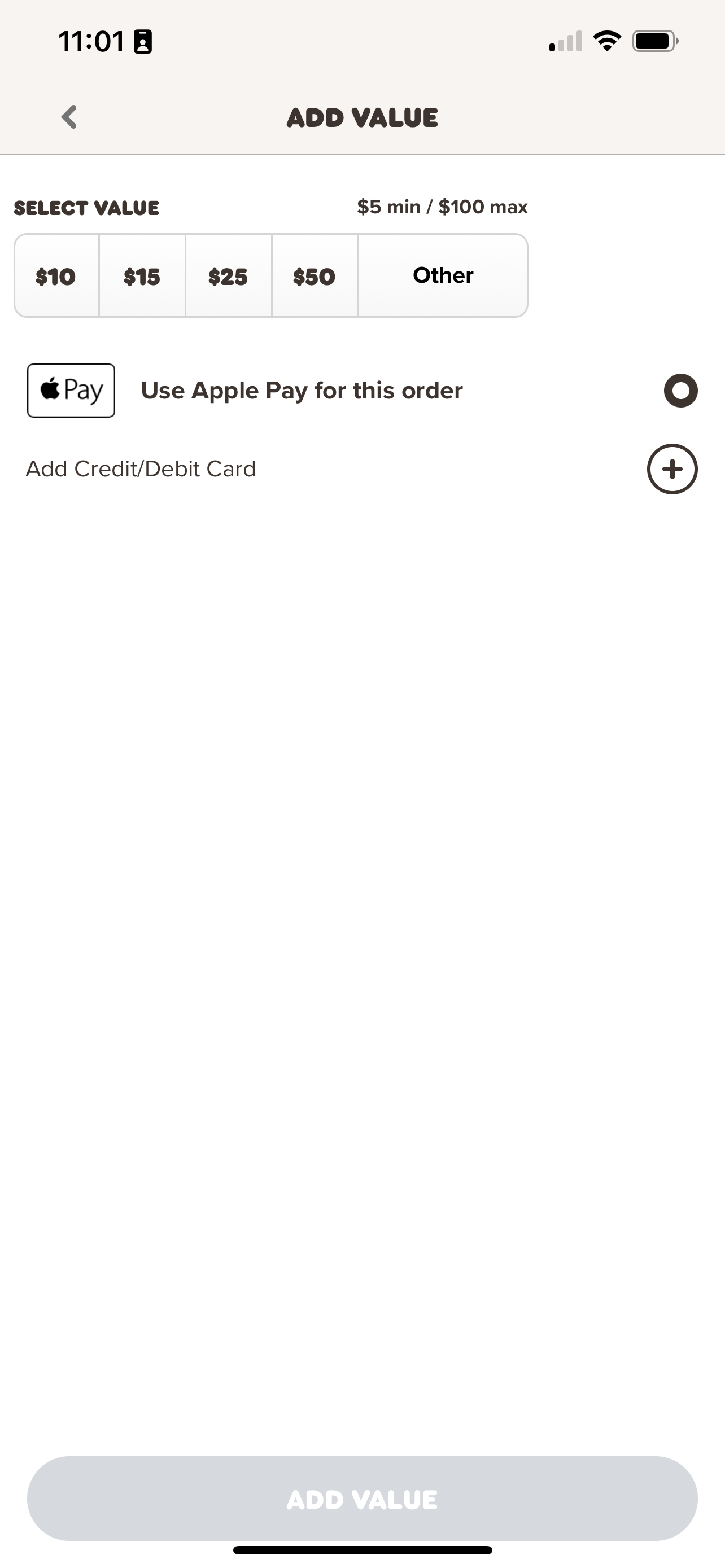
Task: Select Apple Pay for this order
Action: [x=680, y=391]
